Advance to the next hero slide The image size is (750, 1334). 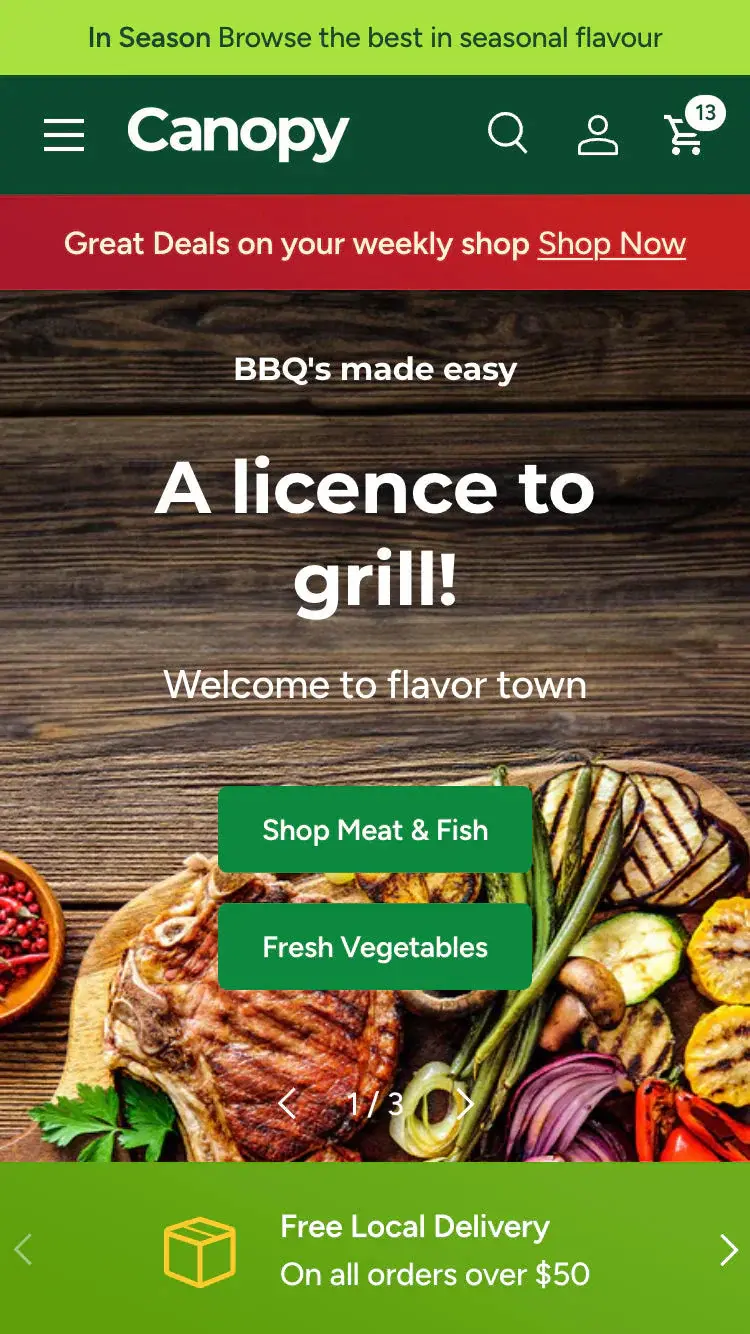[x=465, y=1104]
